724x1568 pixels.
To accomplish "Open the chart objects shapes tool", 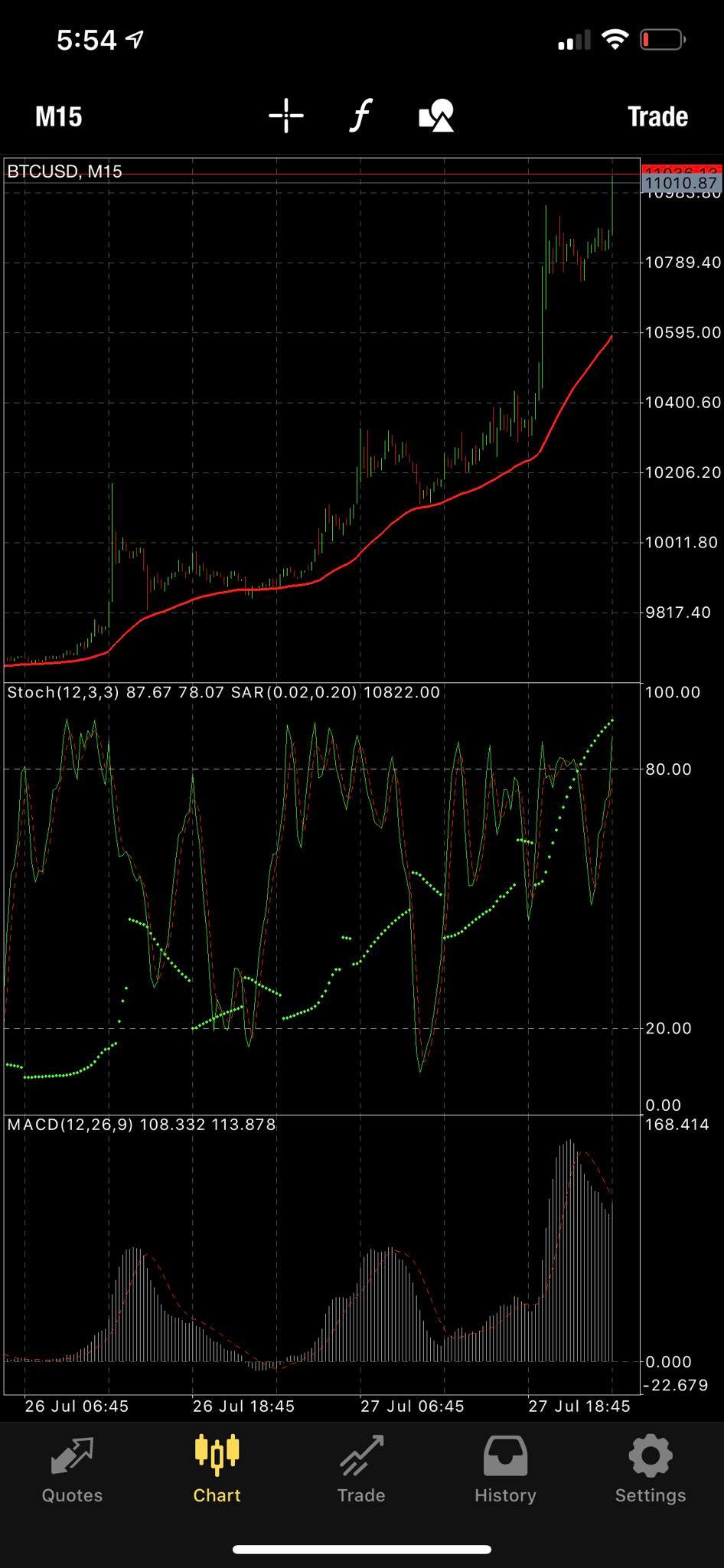I will click(x=436, y=116).
